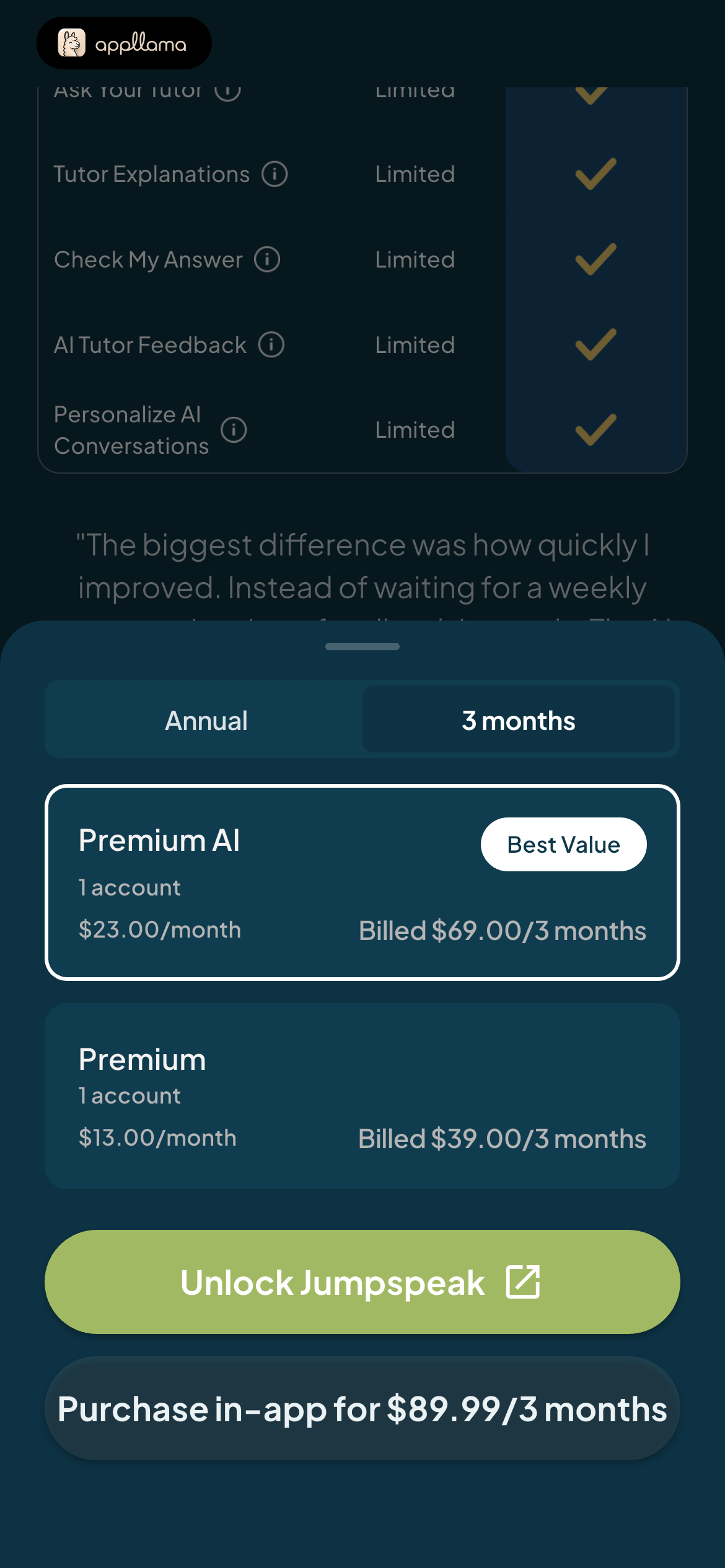Open info icon beside Check My Answer
The image size is (725, 1568).
(x=267, y=259)
